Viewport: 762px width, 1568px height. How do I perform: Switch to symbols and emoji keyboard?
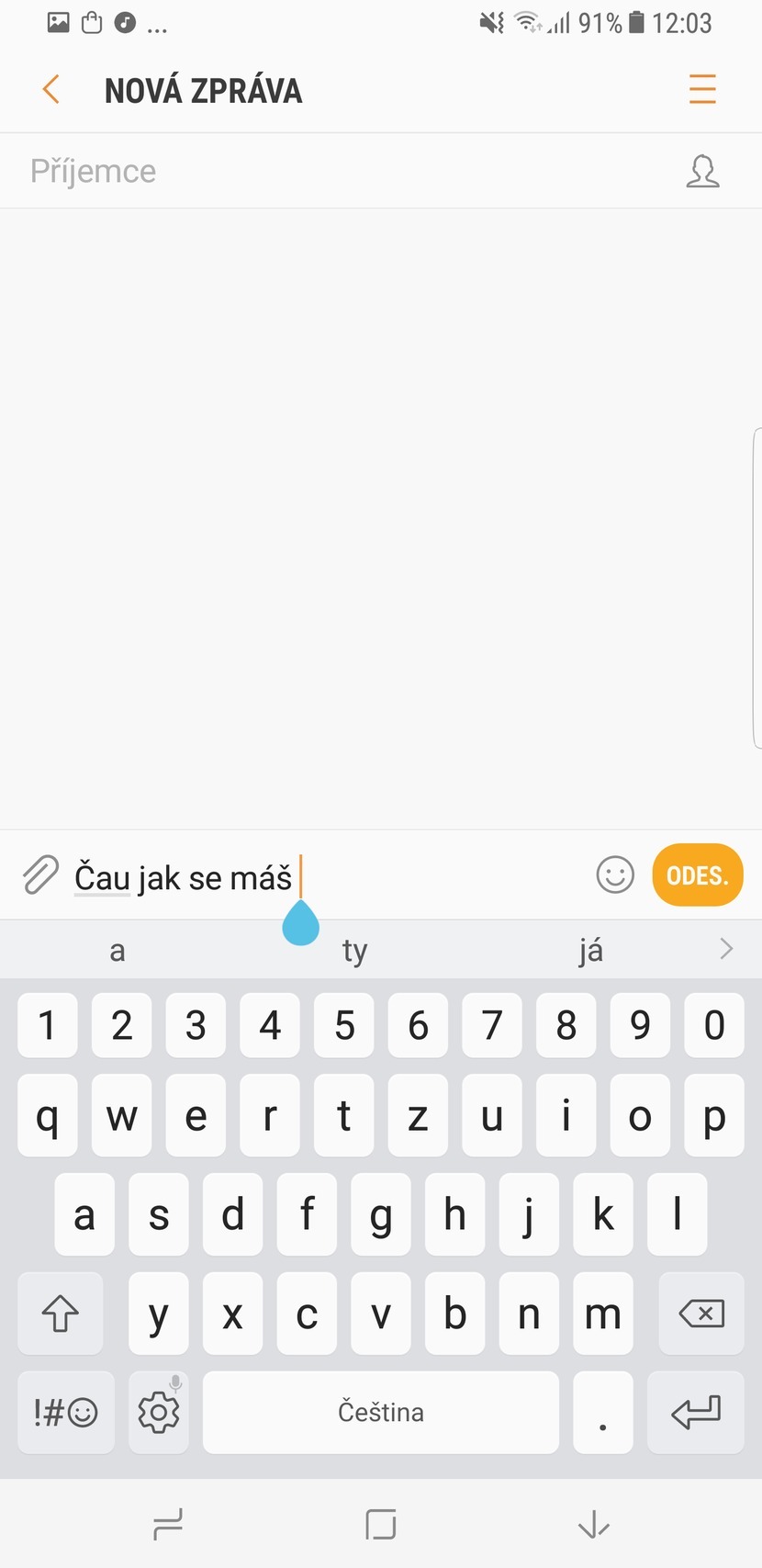pyautogui.click(x=65, y=1413)
